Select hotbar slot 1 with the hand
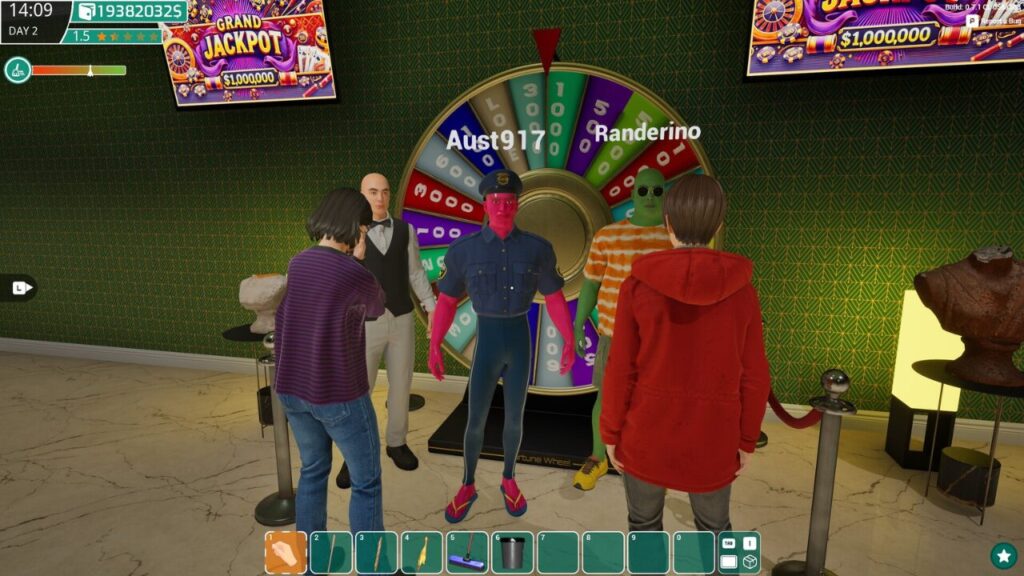The width and height of the screenshot is (1024, 576). [285, 552]
